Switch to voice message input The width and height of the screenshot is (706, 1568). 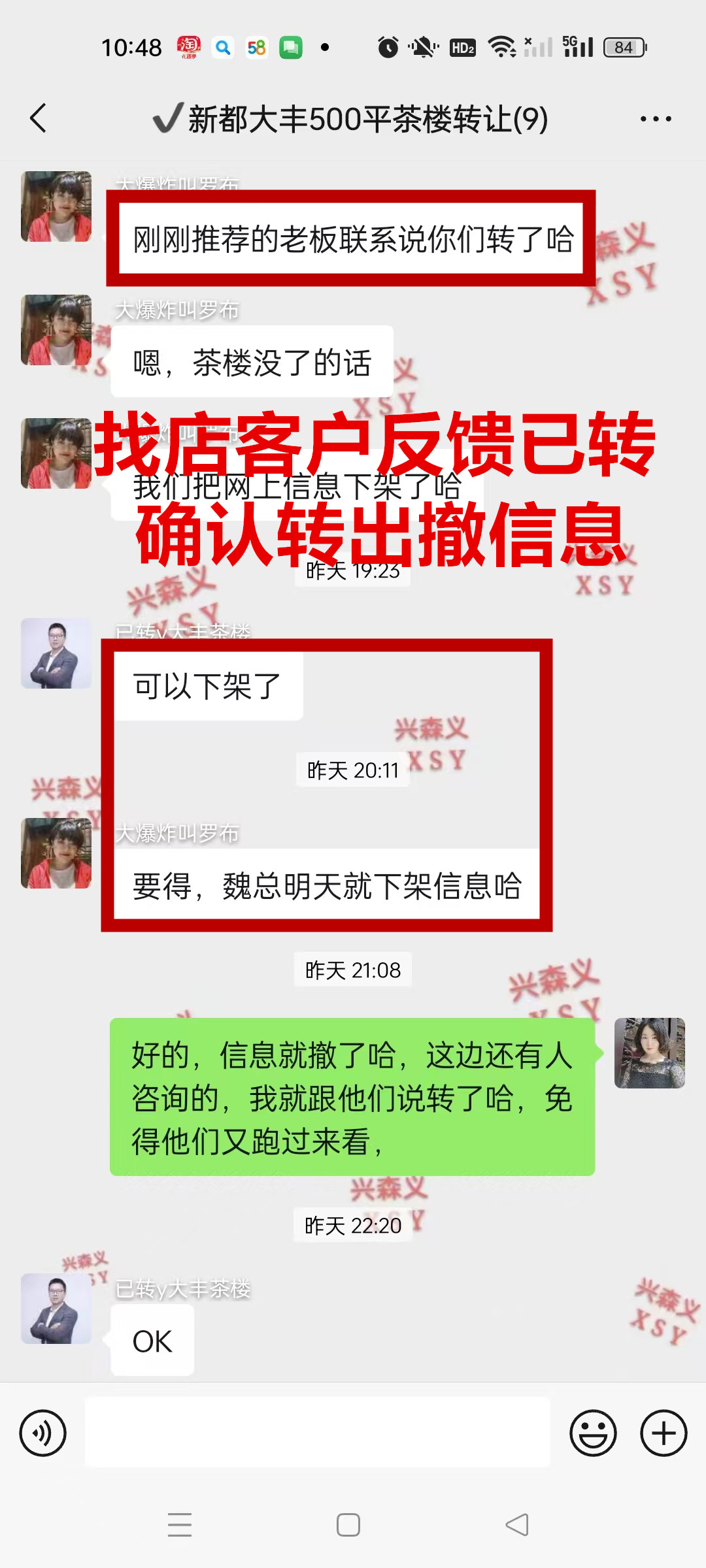pos(43,1433)
